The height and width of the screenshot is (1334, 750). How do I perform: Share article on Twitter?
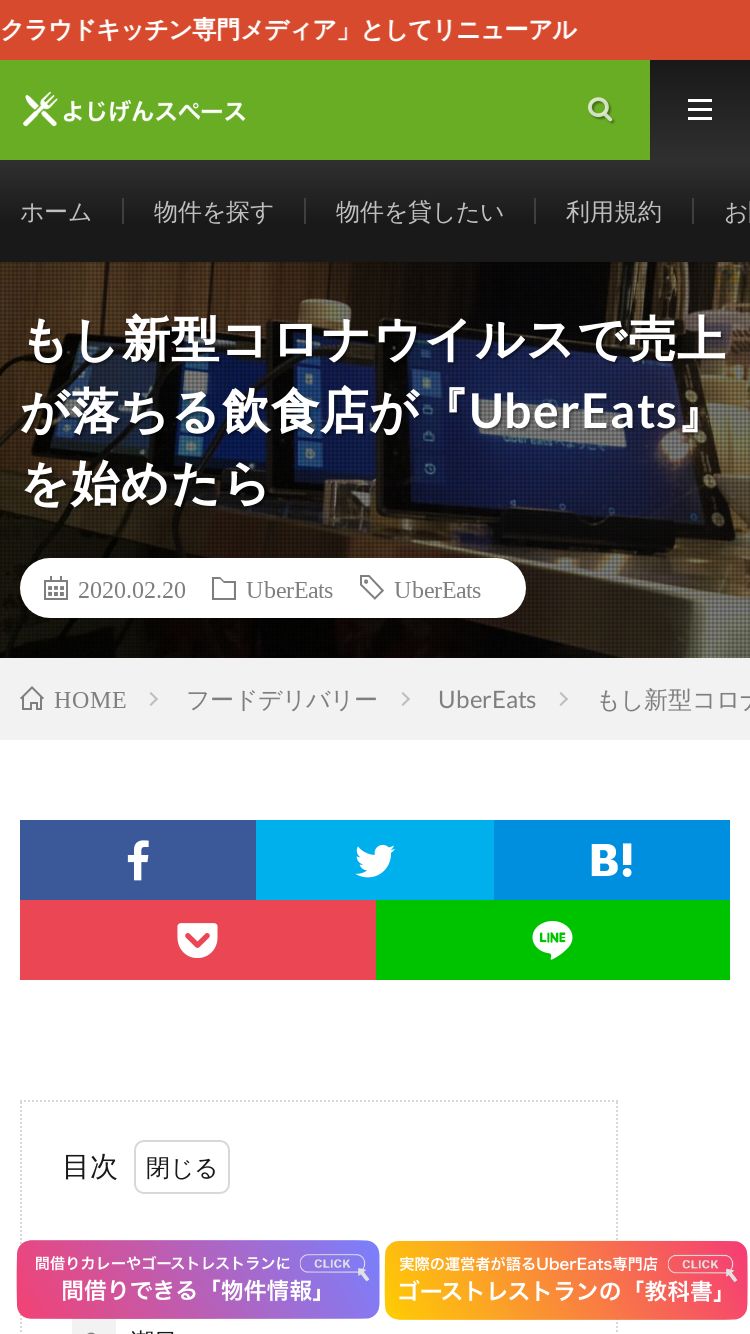click(x=375, y=860)
